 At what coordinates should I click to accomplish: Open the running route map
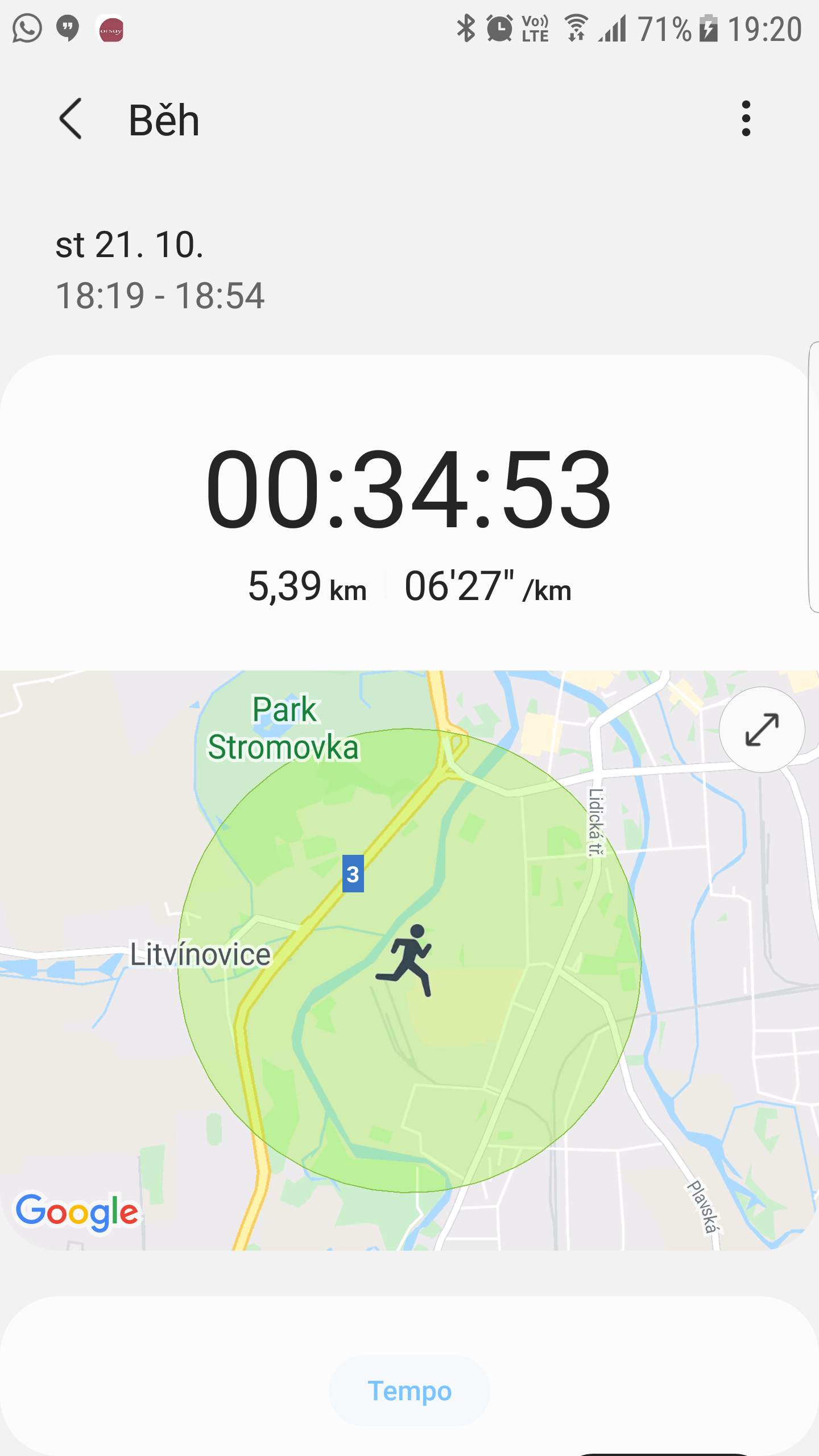click(409, 961)
